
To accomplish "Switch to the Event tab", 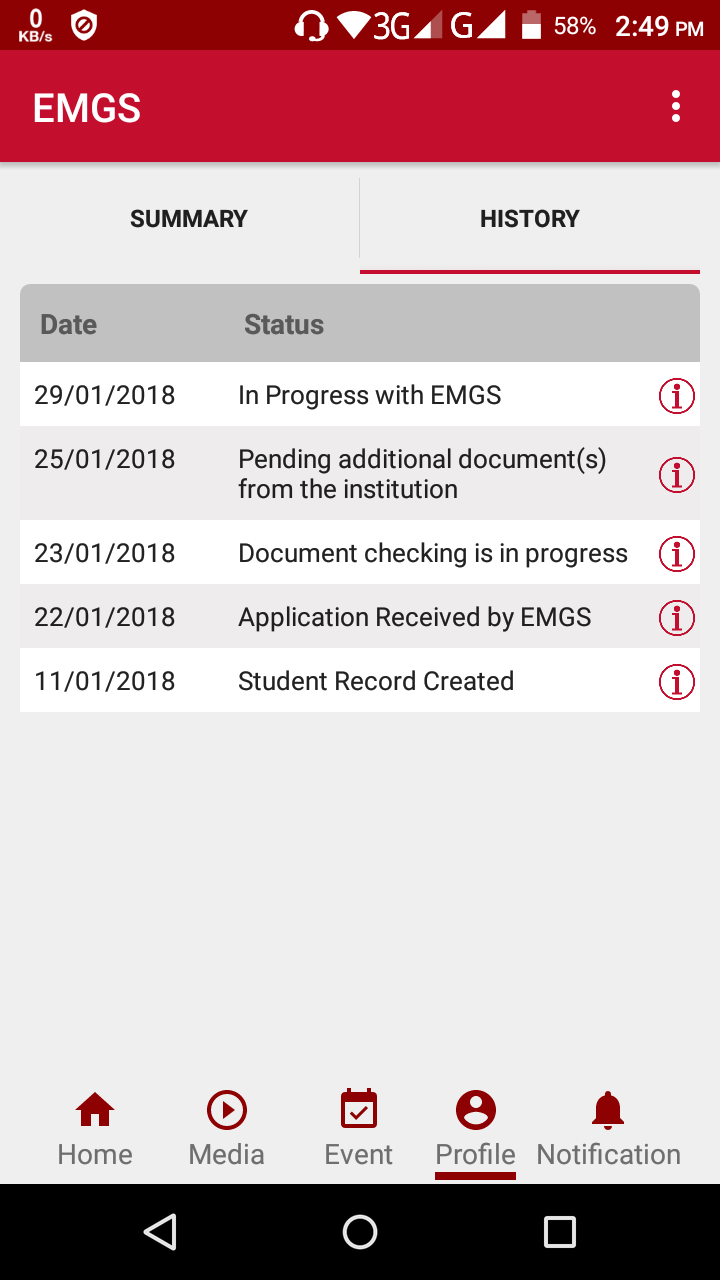I will tap(359, 1130).
